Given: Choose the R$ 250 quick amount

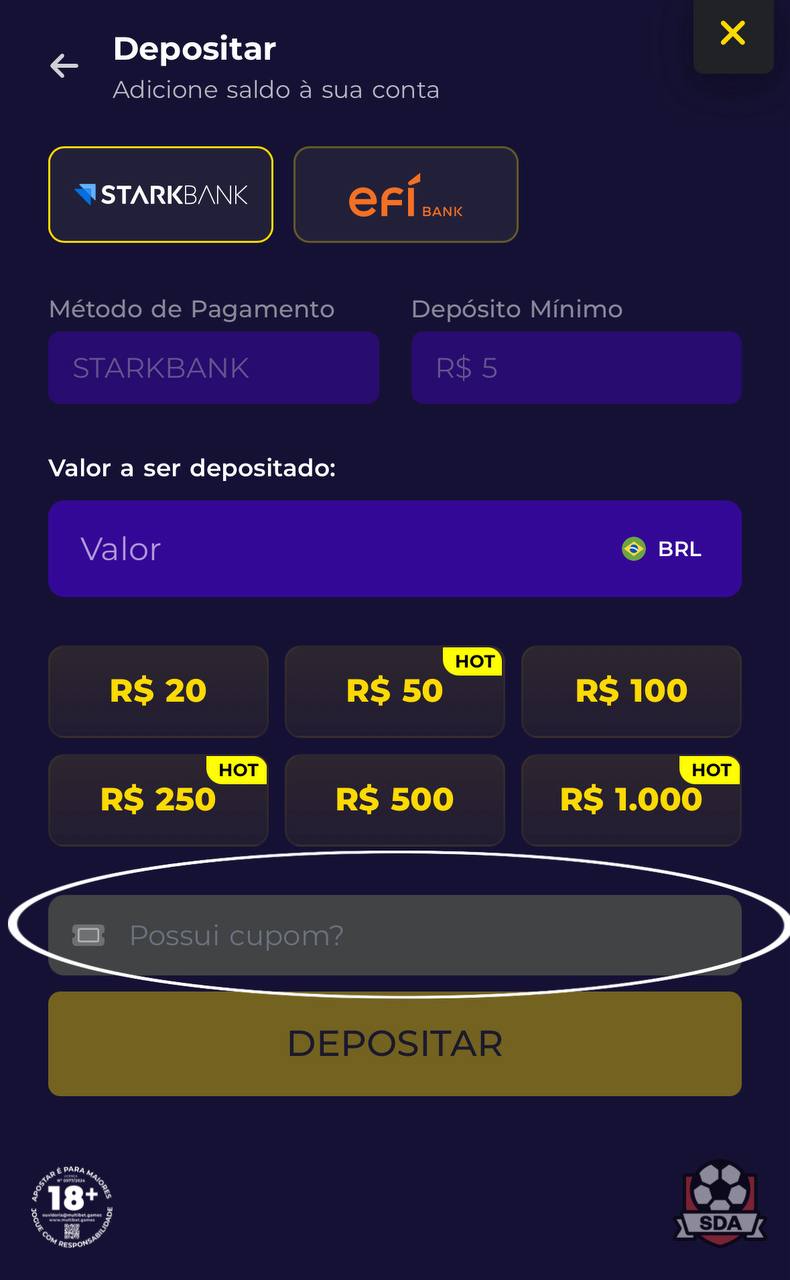Looking at the screenshot, I should (x=158, y=800).
